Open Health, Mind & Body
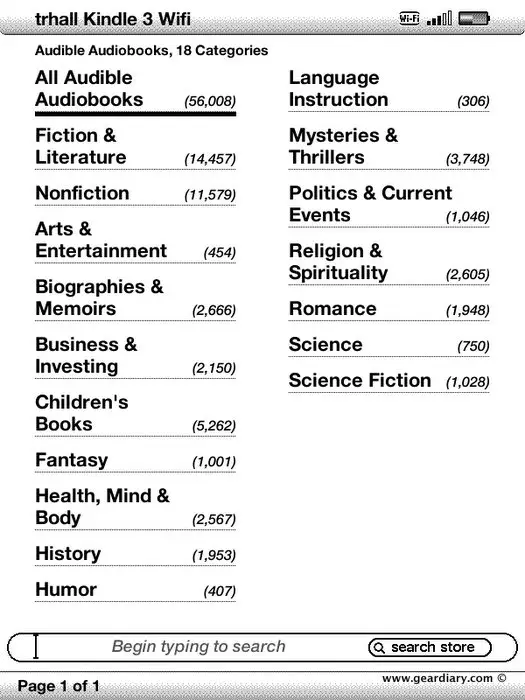 point(135,507)
